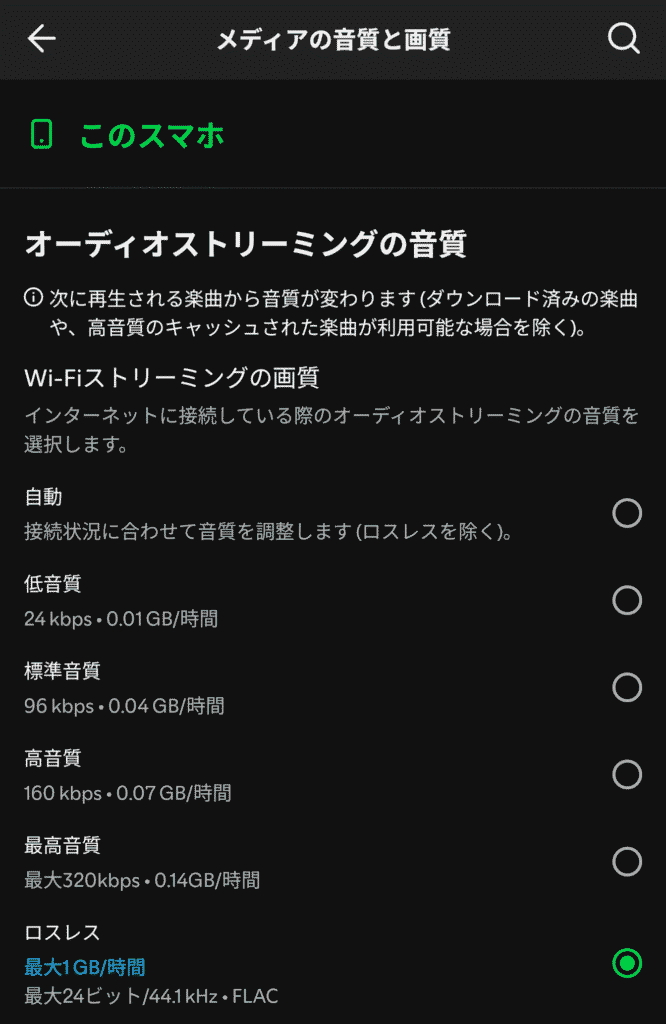Open search with the magnifier icon
This screenshot has height=1024, width=666.
(623, 39)
